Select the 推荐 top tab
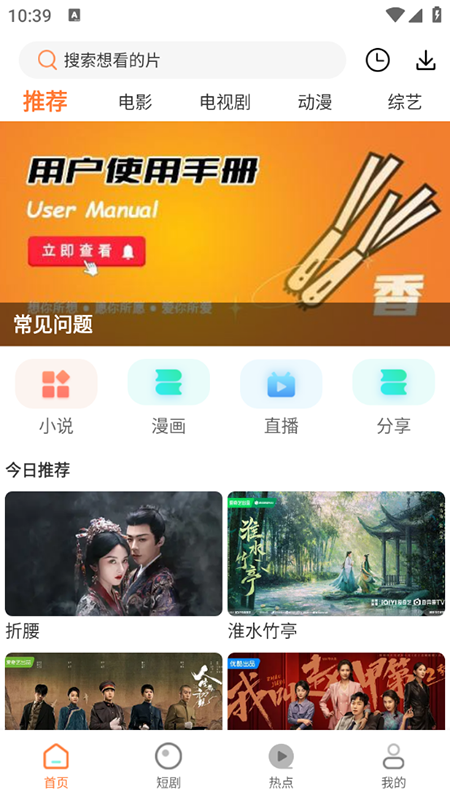 point(45,101)
